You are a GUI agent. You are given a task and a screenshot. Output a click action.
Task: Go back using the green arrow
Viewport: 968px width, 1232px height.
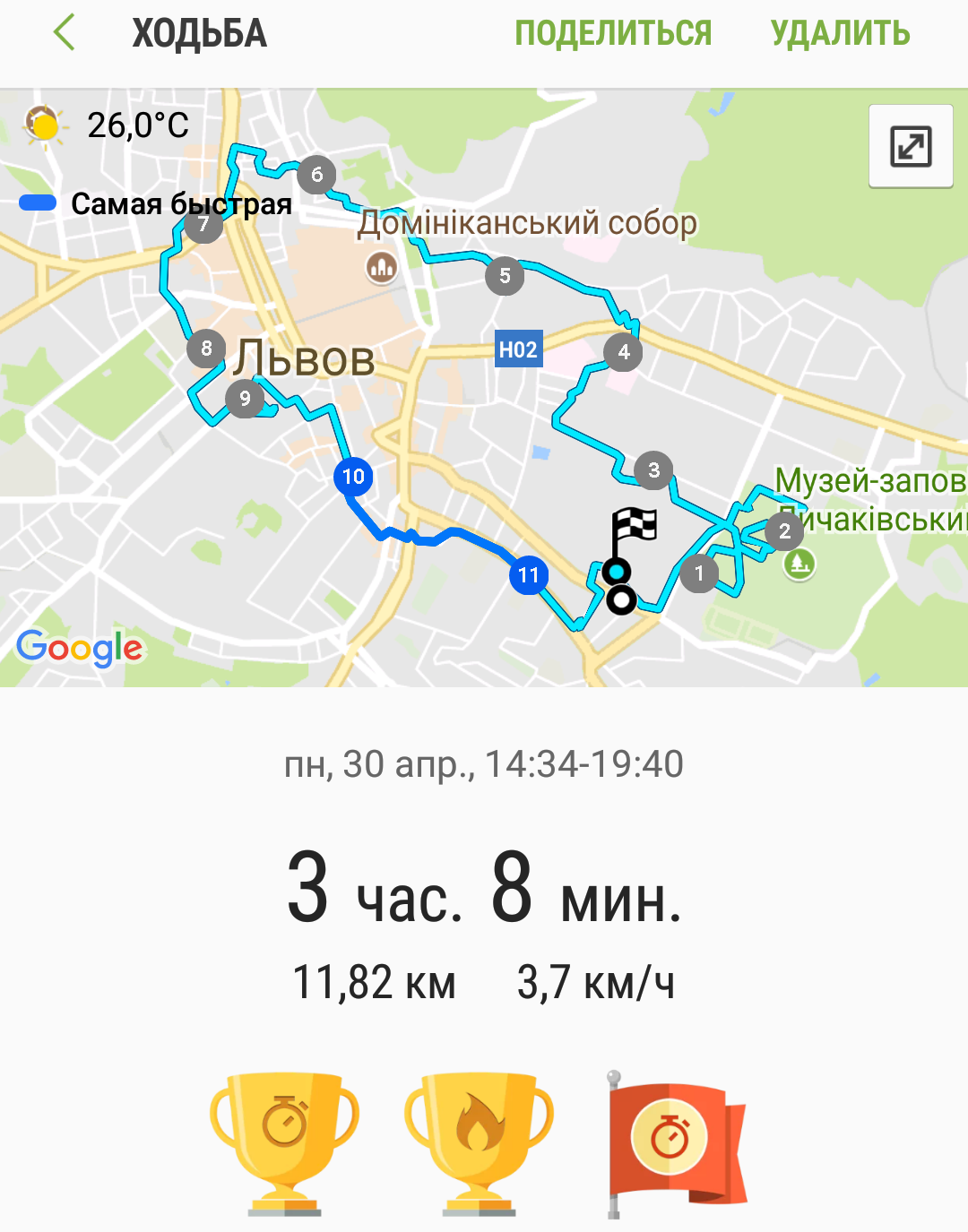[x=65, y=33]
